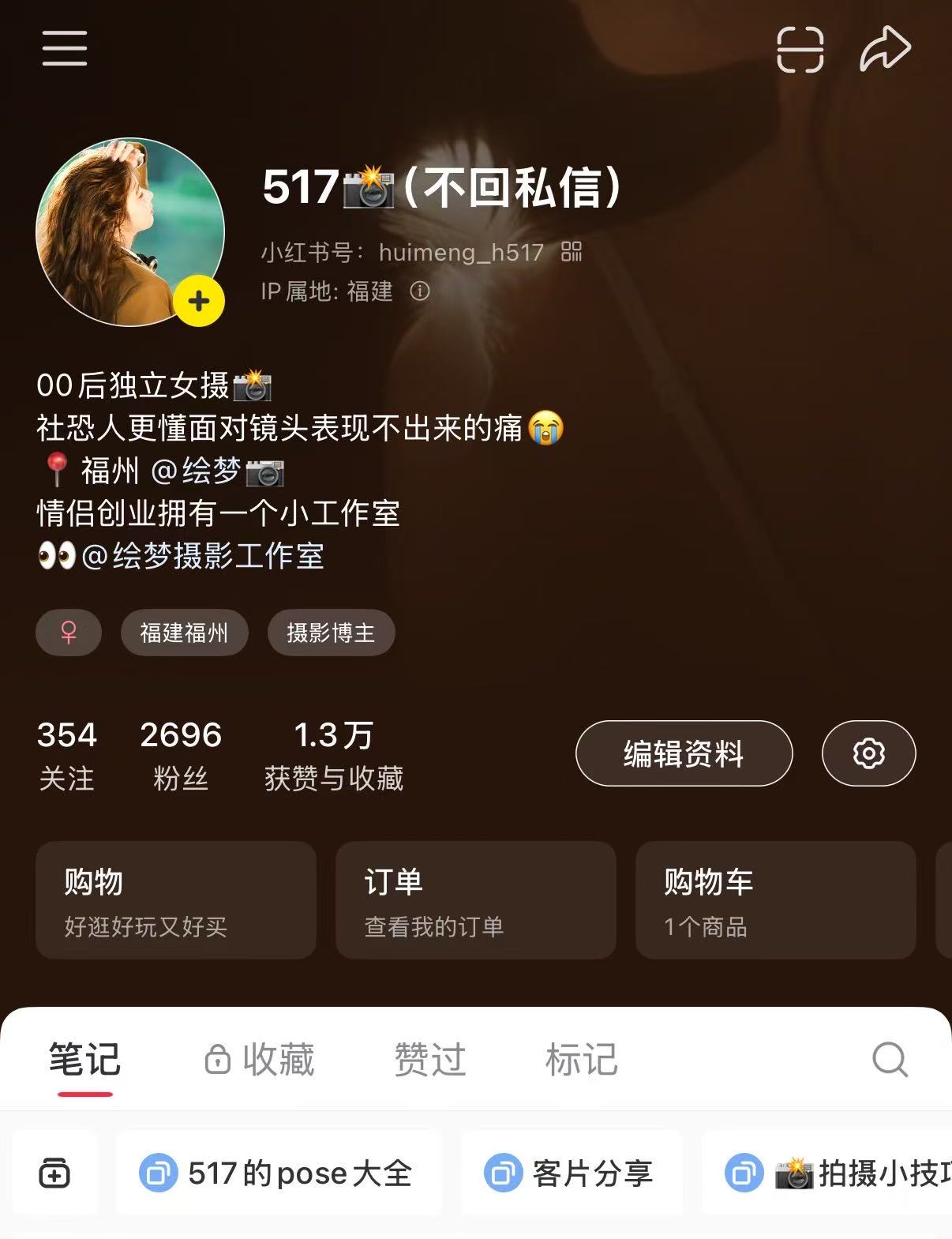Open the hamburger side menu
952x1239 pixels.
[65, 48]
